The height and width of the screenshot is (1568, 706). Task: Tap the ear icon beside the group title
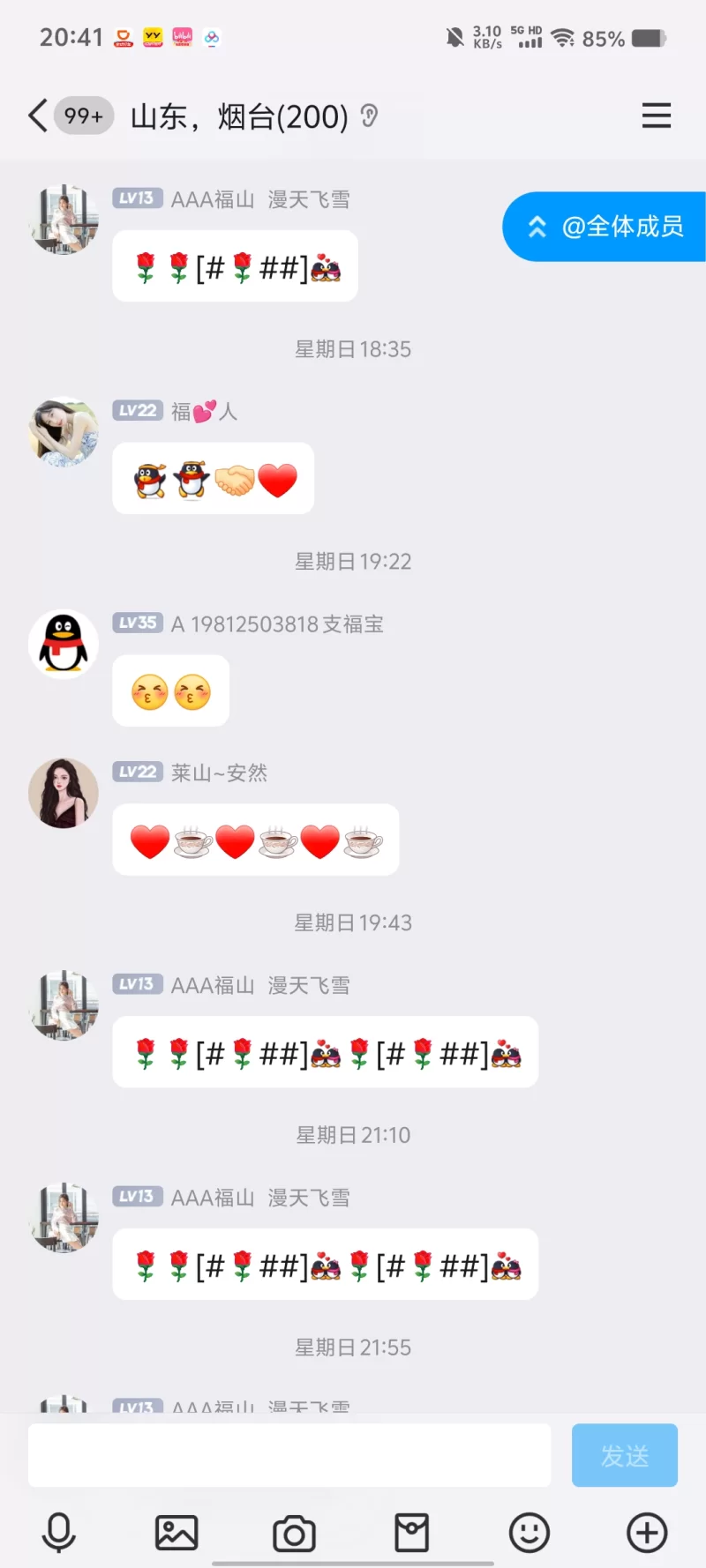click(x=370, y=116)
